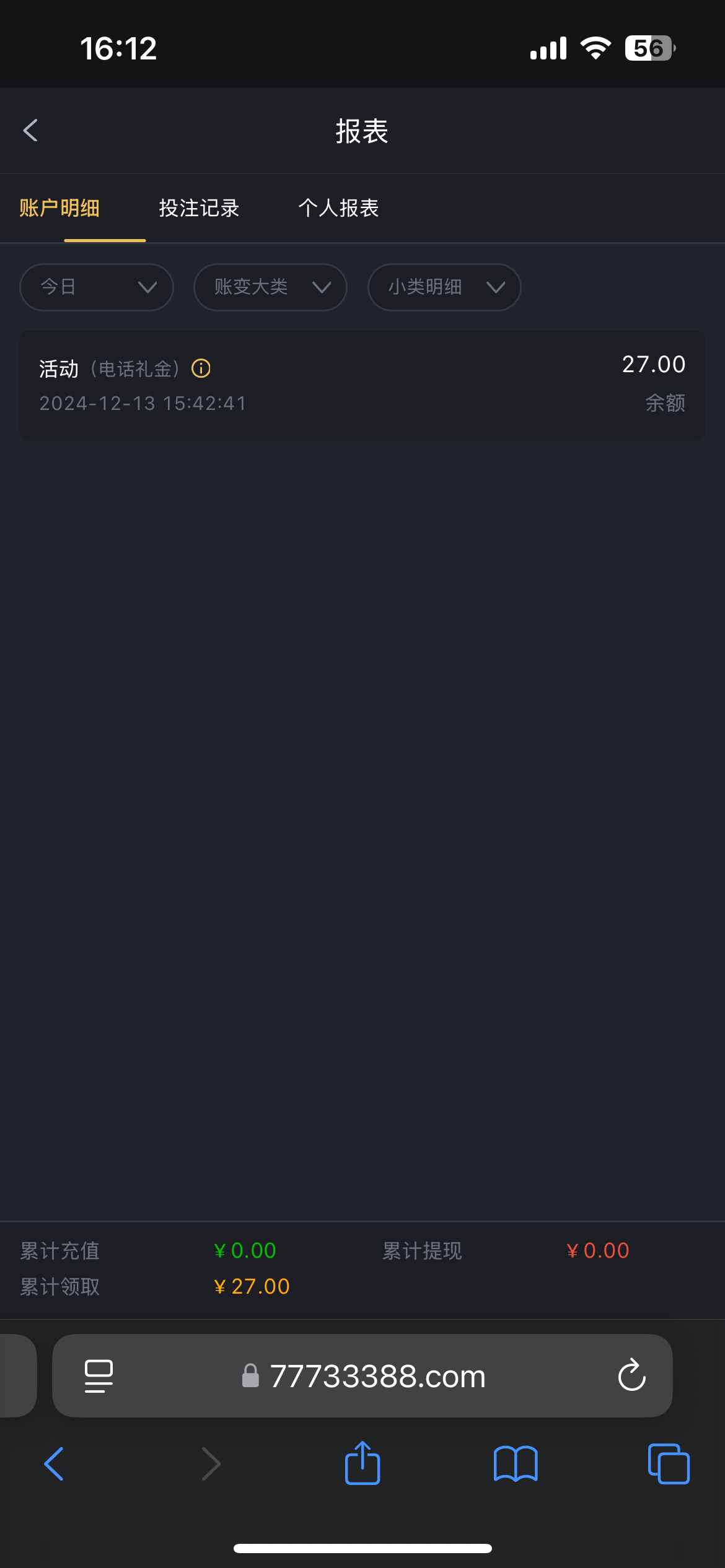
Task: Share this page from Safari toolbar
Action: 362,1464
